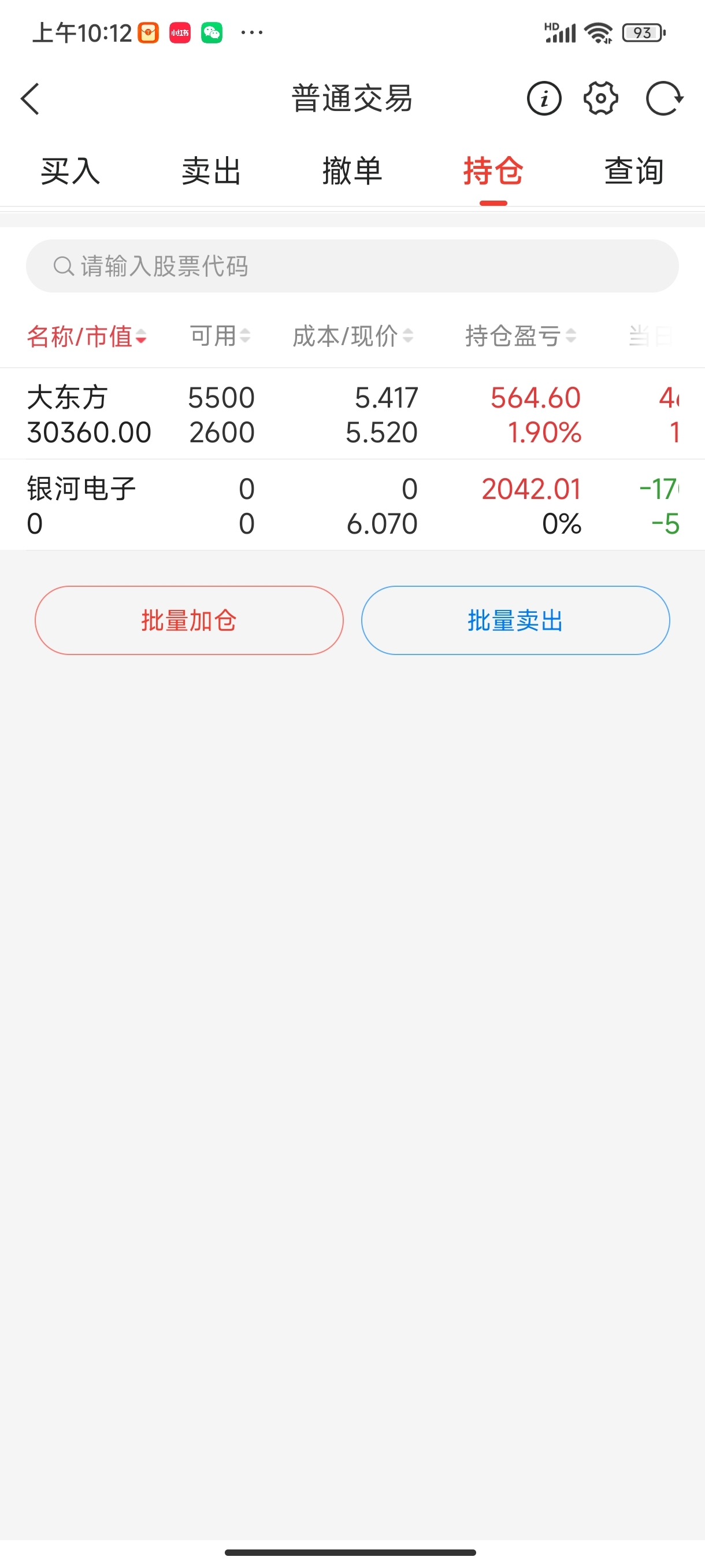Viewport: 705px width, 1568px height.
Task: Sort holdings by 可用
Action: (220, 336)
